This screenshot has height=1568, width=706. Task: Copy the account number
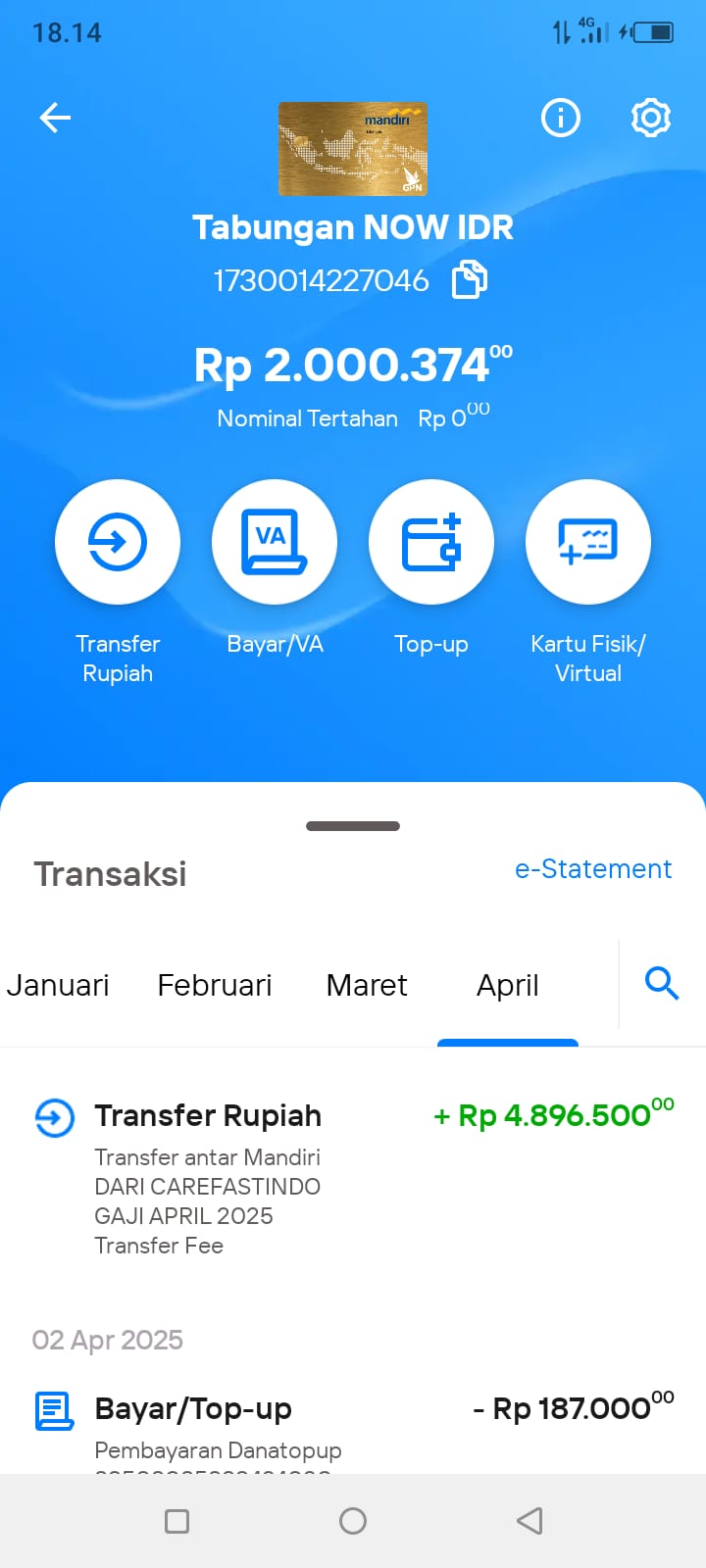click(469, 280)
